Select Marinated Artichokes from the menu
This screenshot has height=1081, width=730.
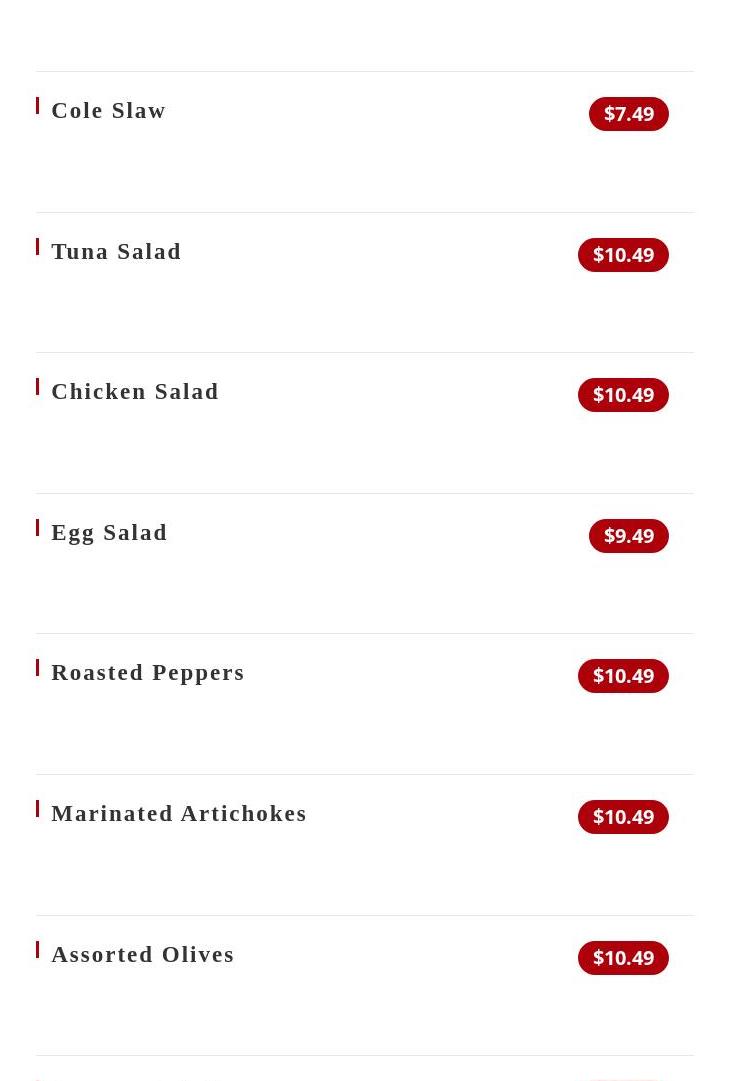[179, 814]
